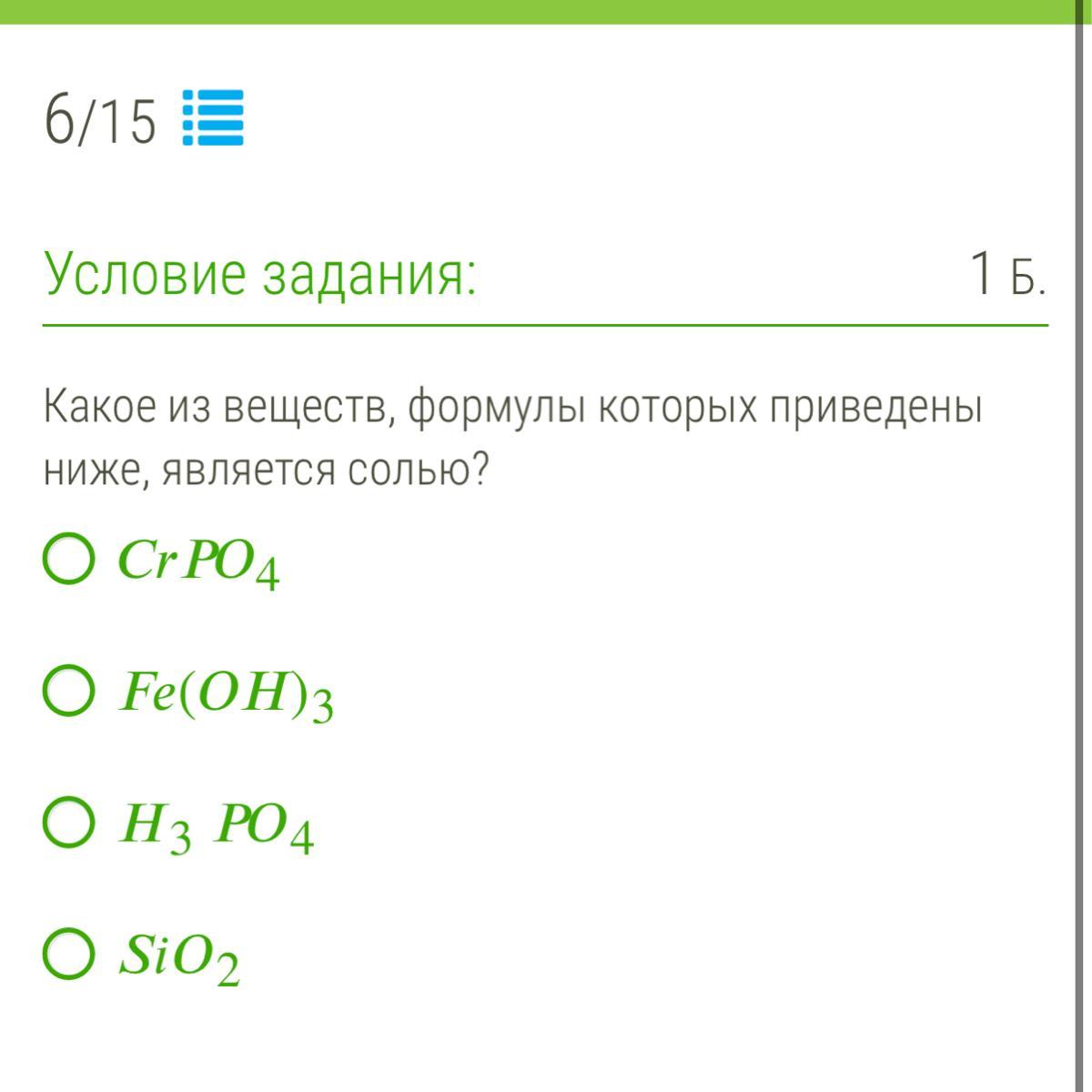This screenshot has height=1092, width=1092.
Task: Pick the H3PO4 radio button
Action: pyautogui.click(x=68, y=824)
